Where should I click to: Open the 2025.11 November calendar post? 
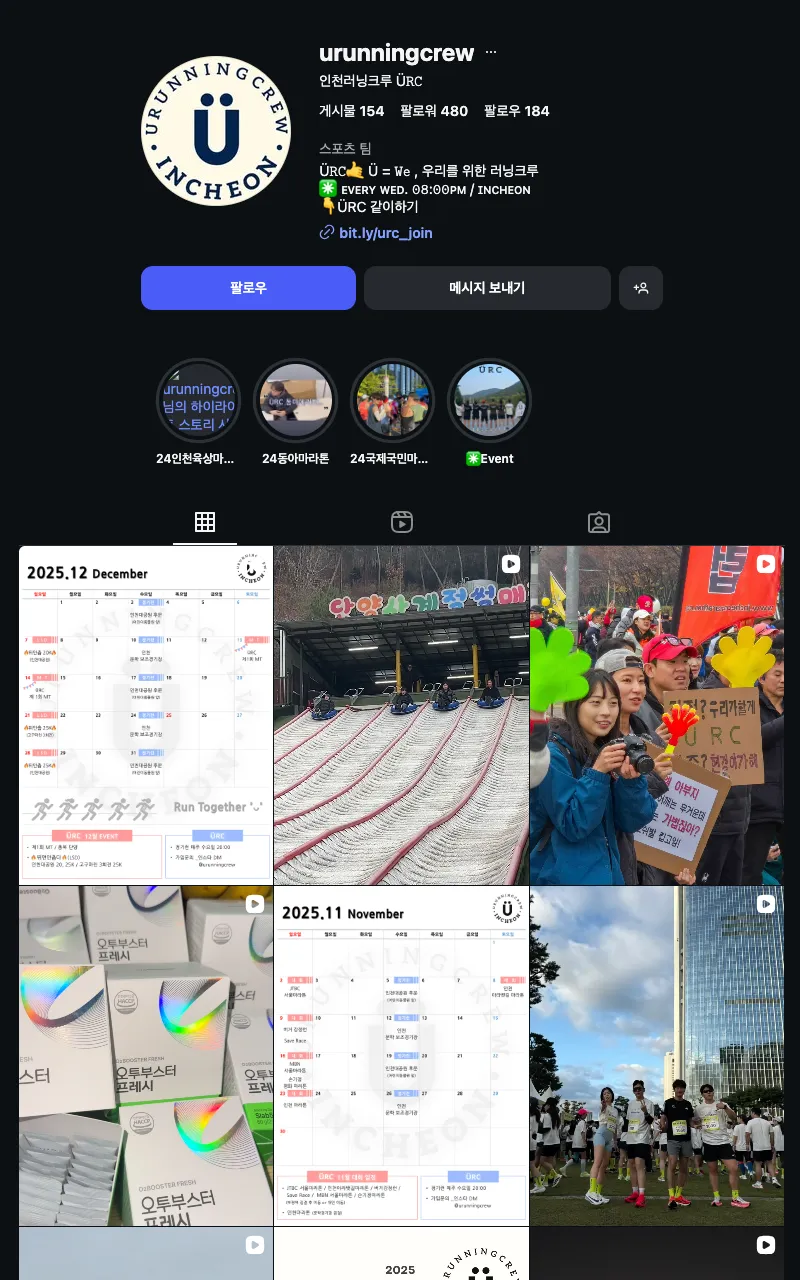click(x=401, y=1055)
